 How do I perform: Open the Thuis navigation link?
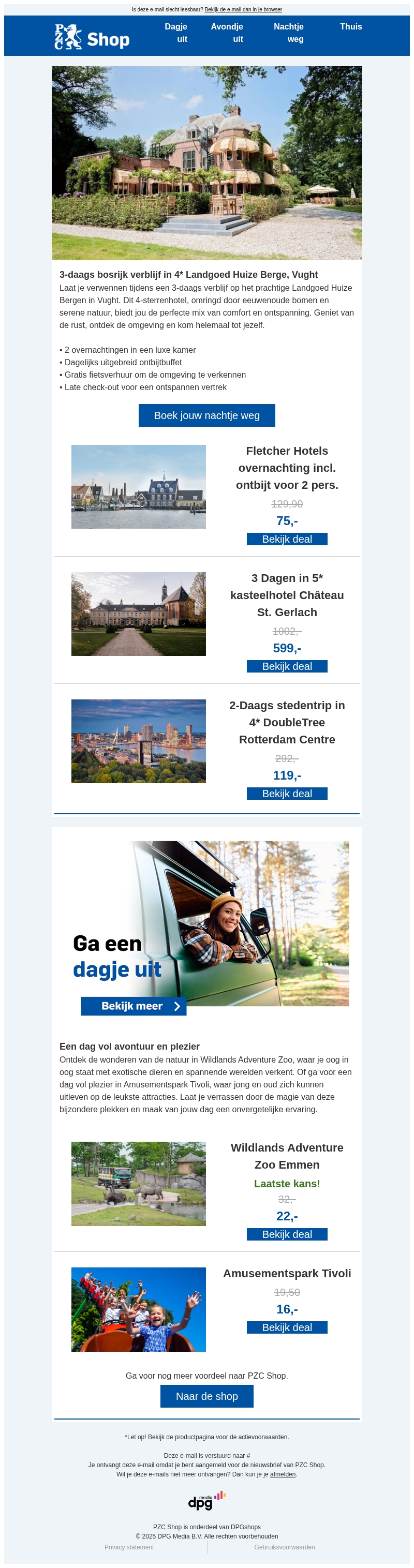351,27
